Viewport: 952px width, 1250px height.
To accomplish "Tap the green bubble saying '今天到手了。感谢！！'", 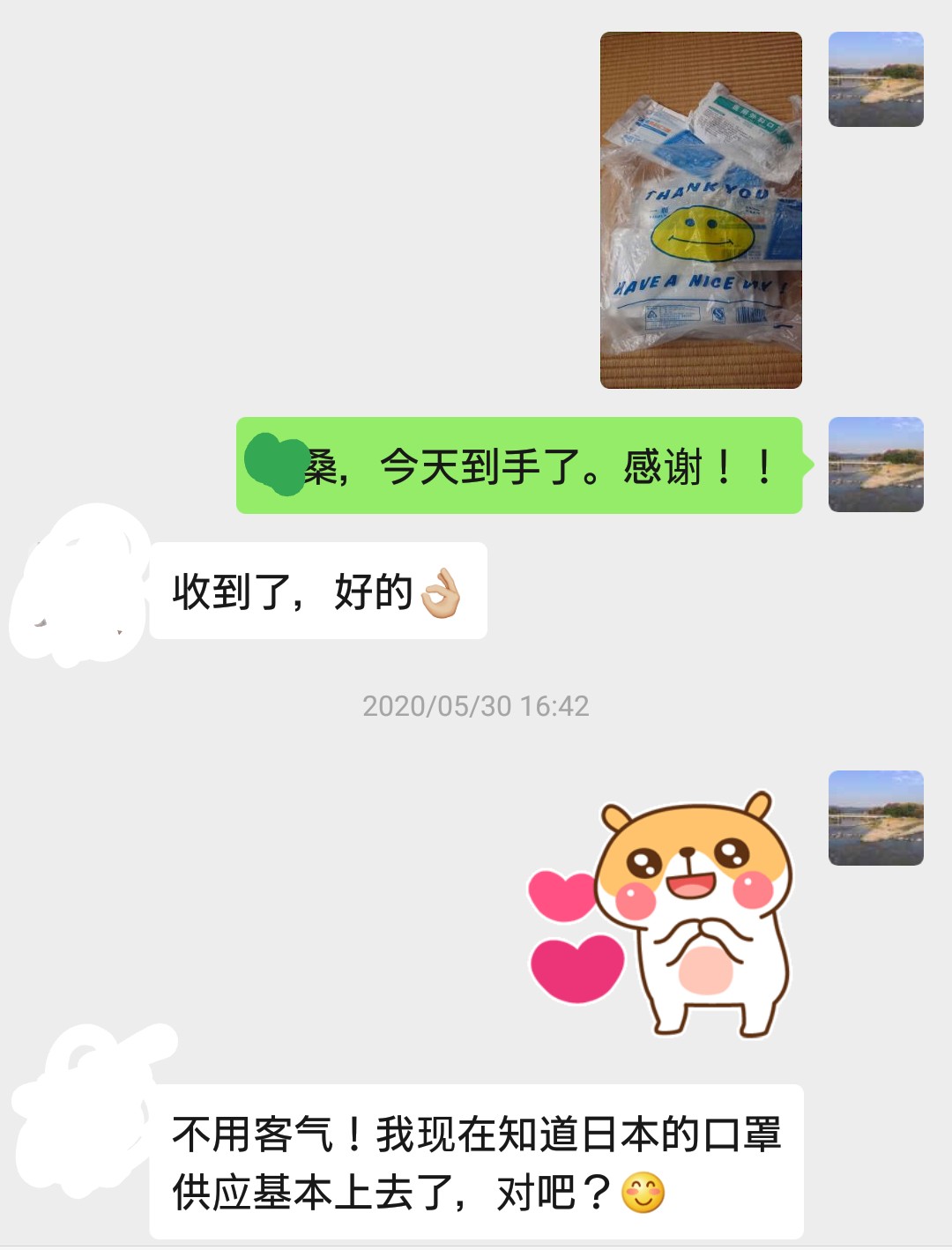I will (520, 467).
